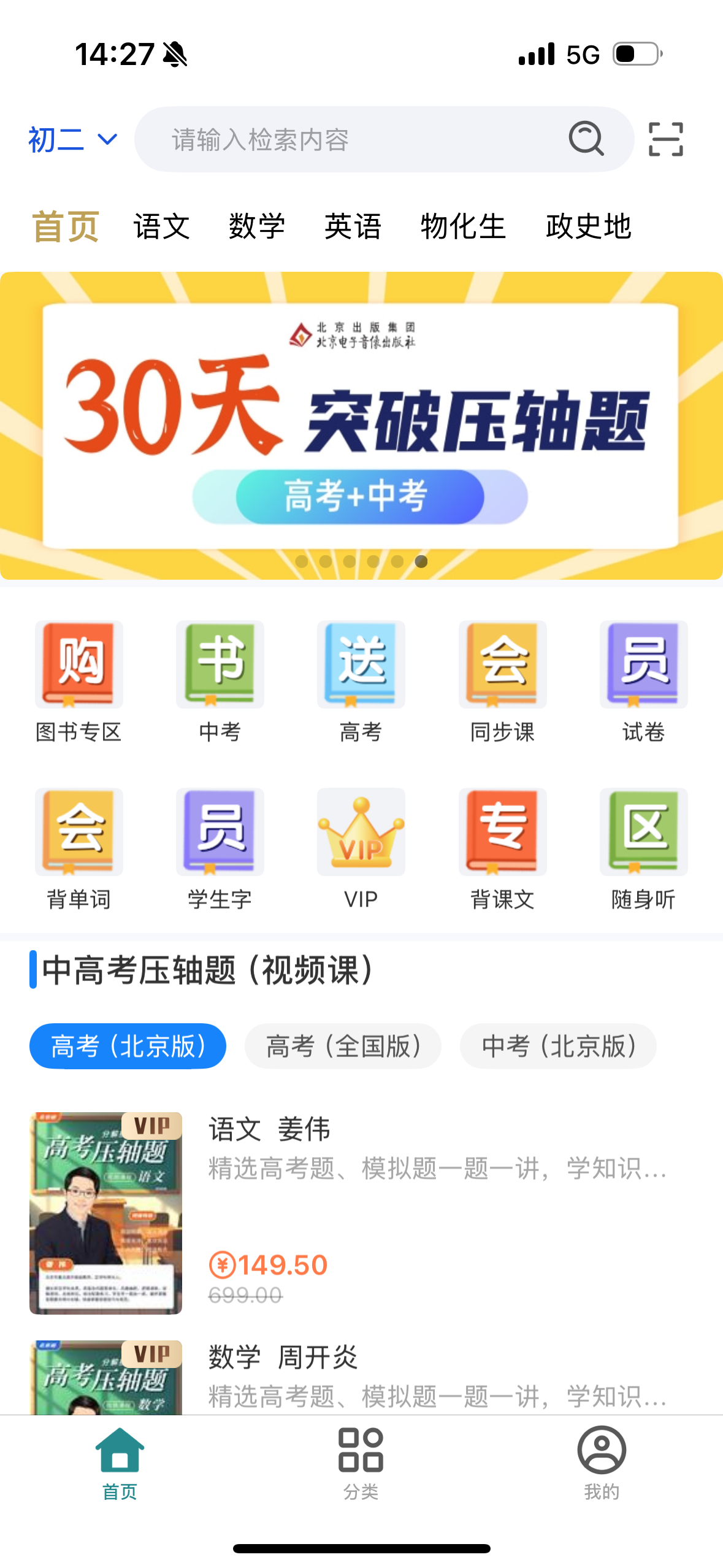This screenshot has width=723, height=1568.
Task: Open the 背单词 shortcut
Action: tap(78, 848)
